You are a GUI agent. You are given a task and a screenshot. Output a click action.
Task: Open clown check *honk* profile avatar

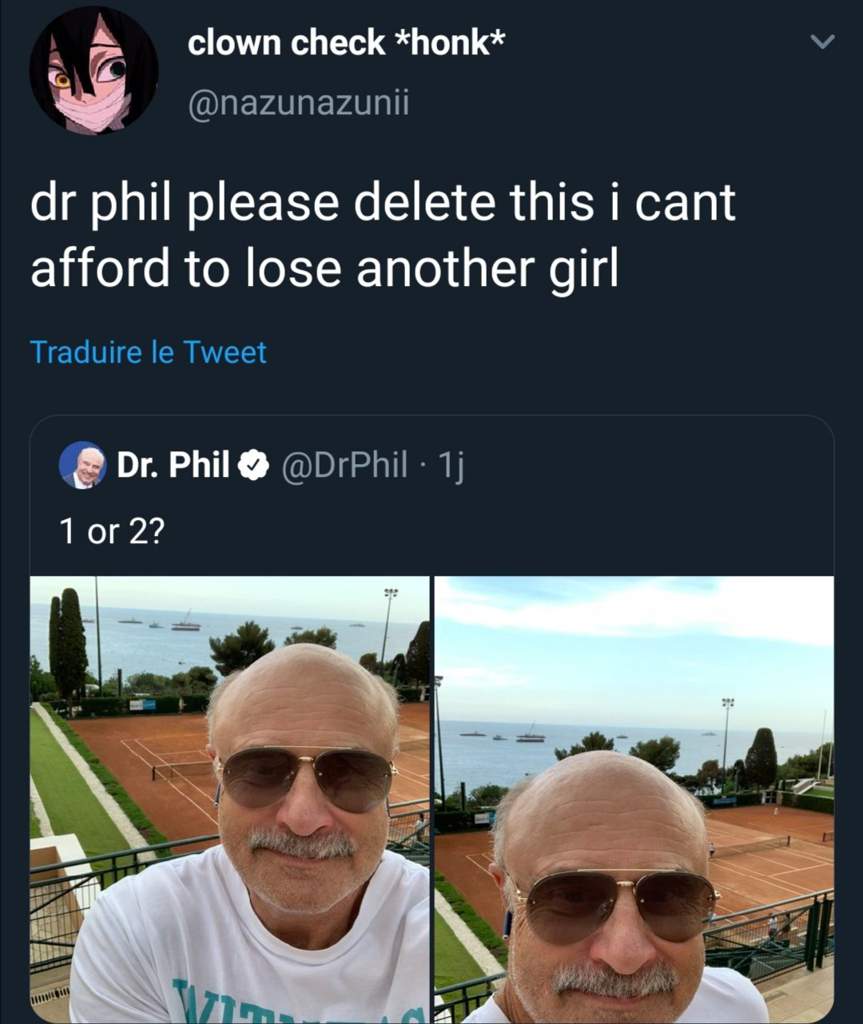(93, 70)
